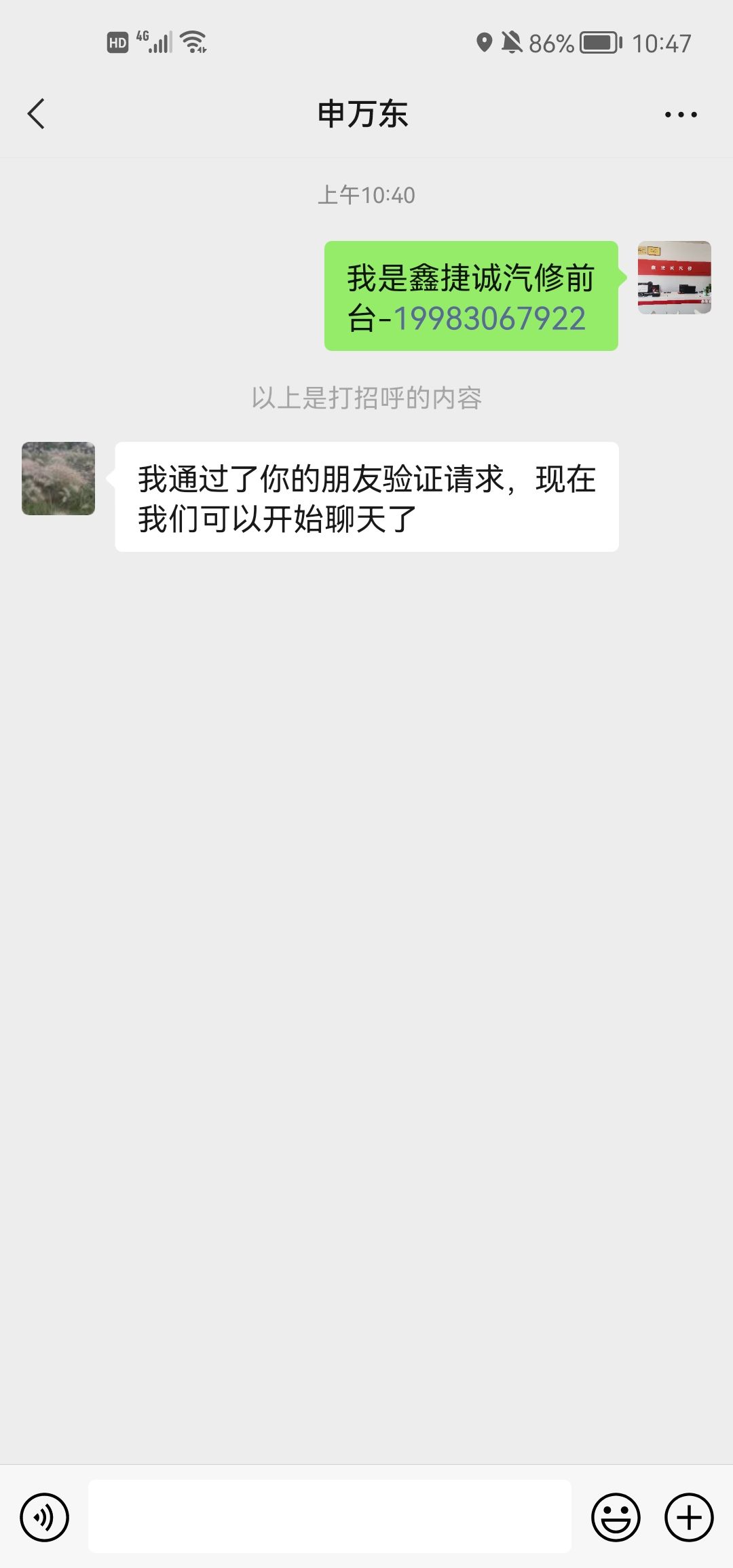The width and height of the screenshot is (733, 1568).
Task: Go back from chat with 申万东
Action: (x=37, y=114)
